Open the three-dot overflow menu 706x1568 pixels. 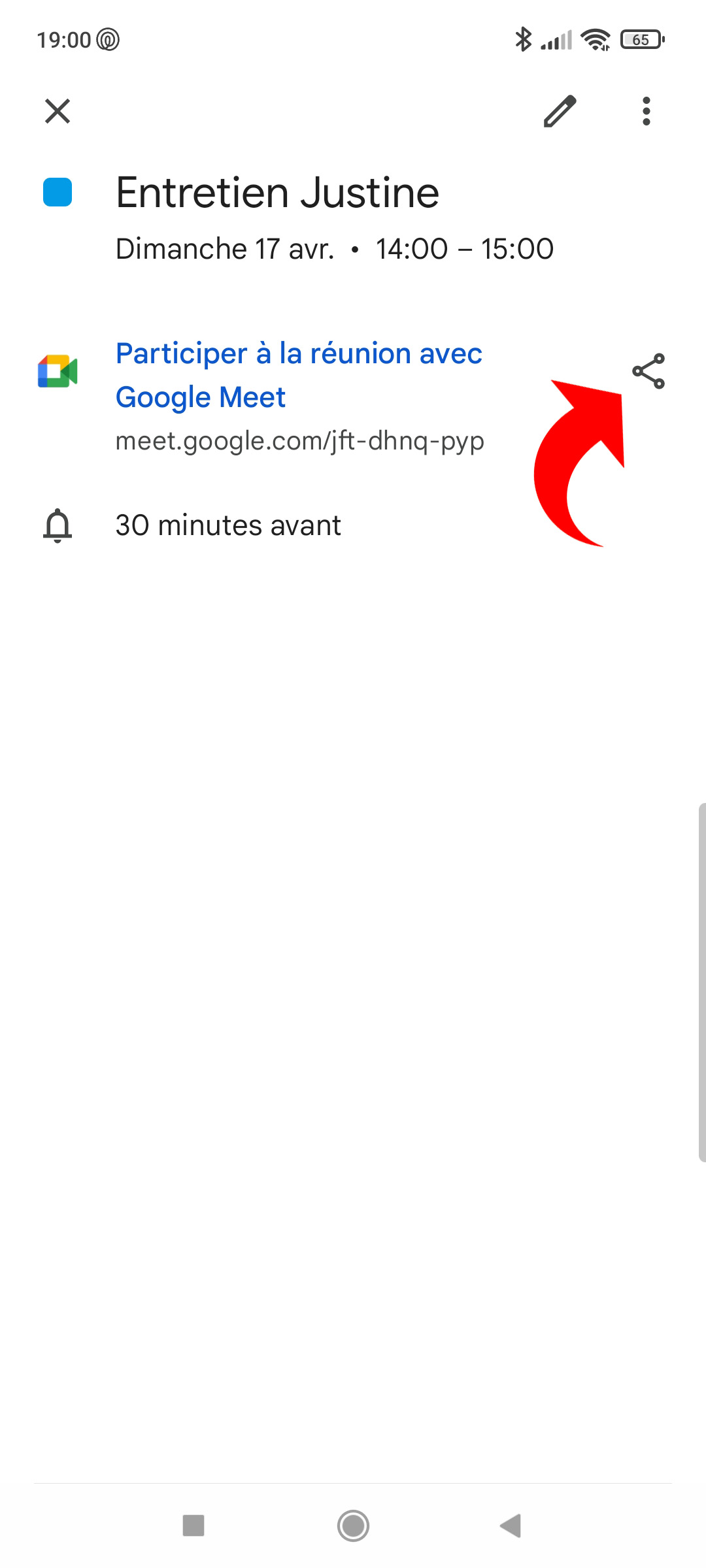click(646, 111)
